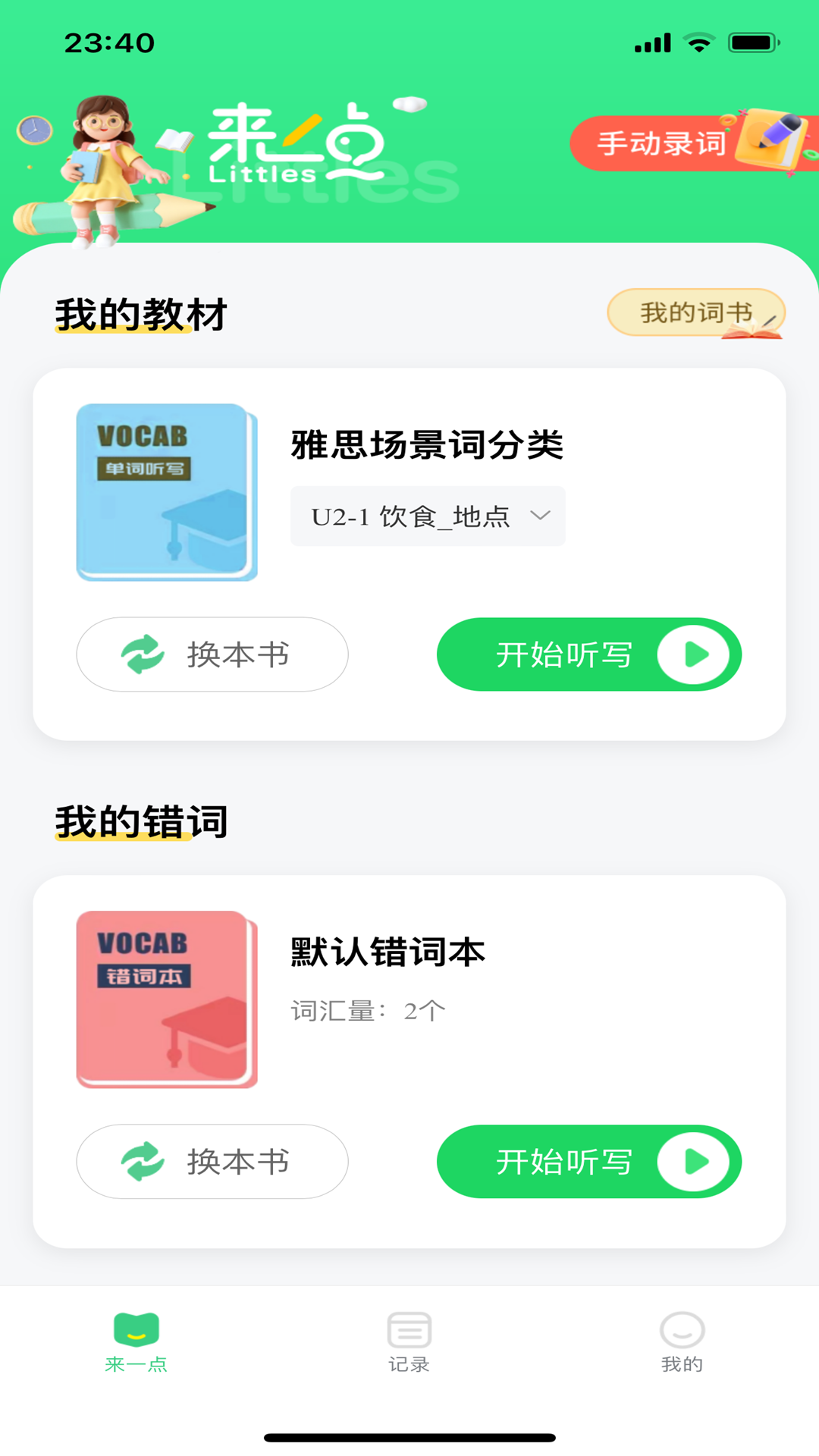Expand the U2-1 饮食_地点 unit dropdown

click(427, 516)
